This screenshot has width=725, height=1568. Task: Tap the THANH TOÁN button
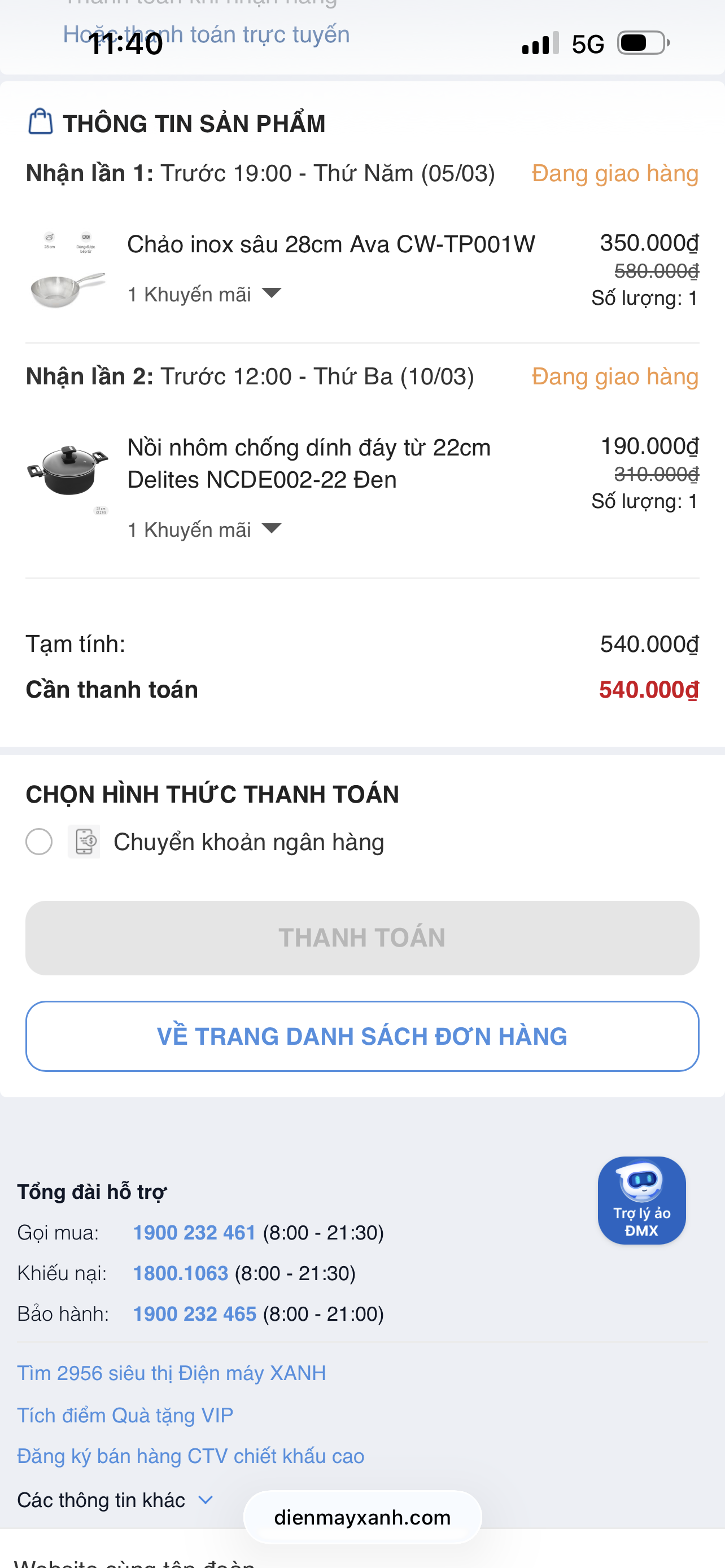(x=362, y=938)
